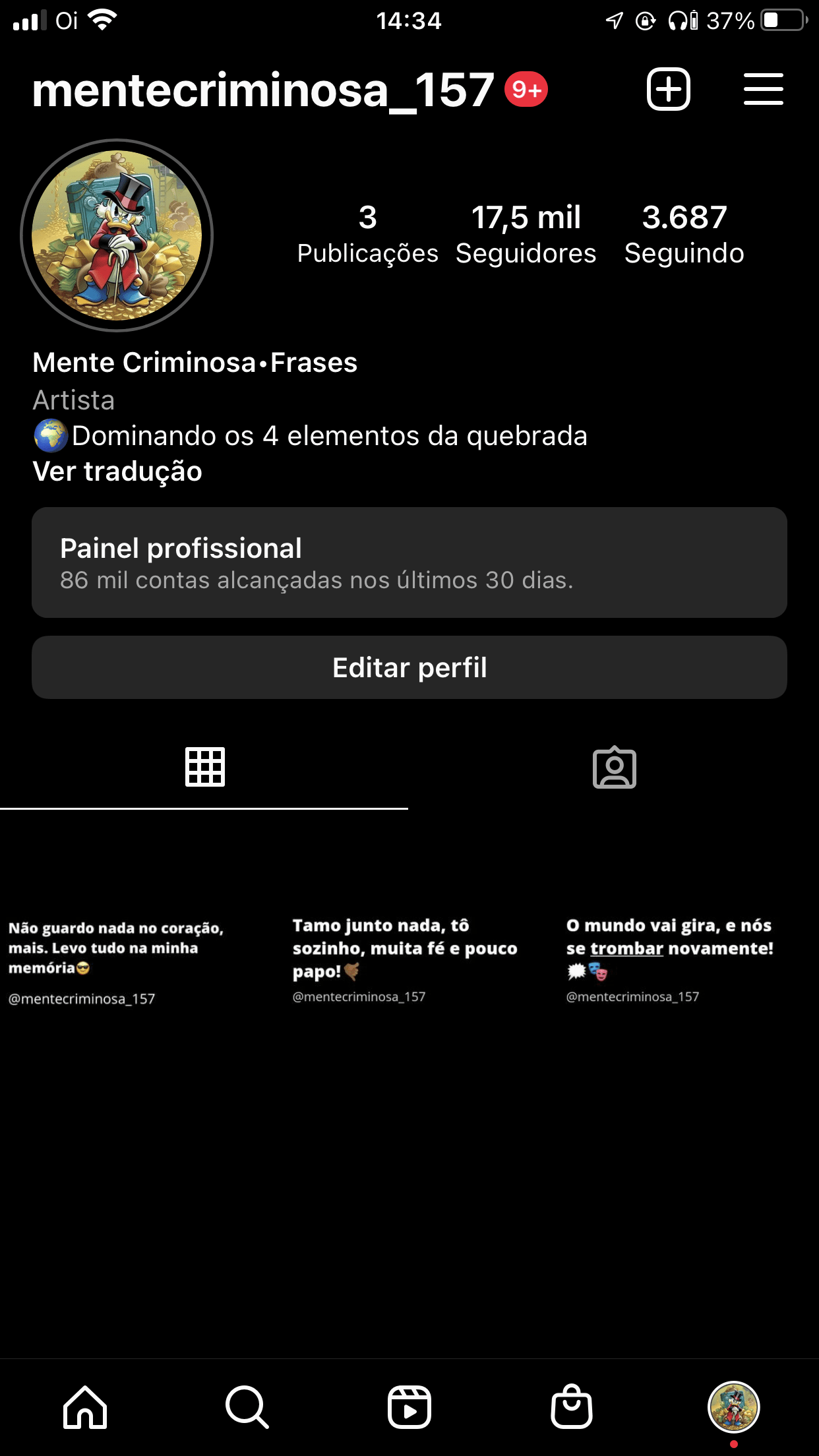Tap the 3 Publicações counter

tap(367, 235)
